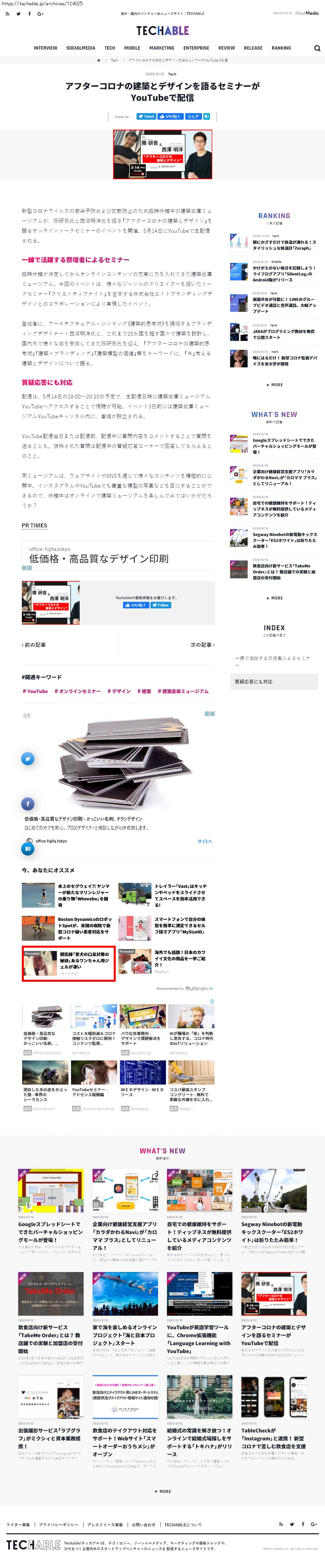Go to the previous article (前の記事)
This screenshot has width=325, height=1568.
tap(34, 644)
